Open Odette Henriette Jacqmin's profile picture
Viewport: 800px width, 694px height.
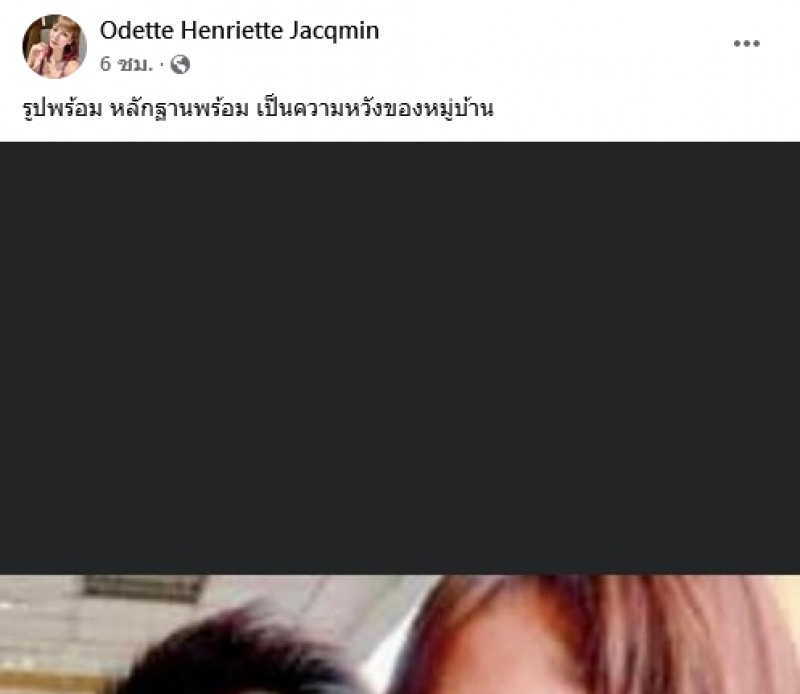(54, 46)
